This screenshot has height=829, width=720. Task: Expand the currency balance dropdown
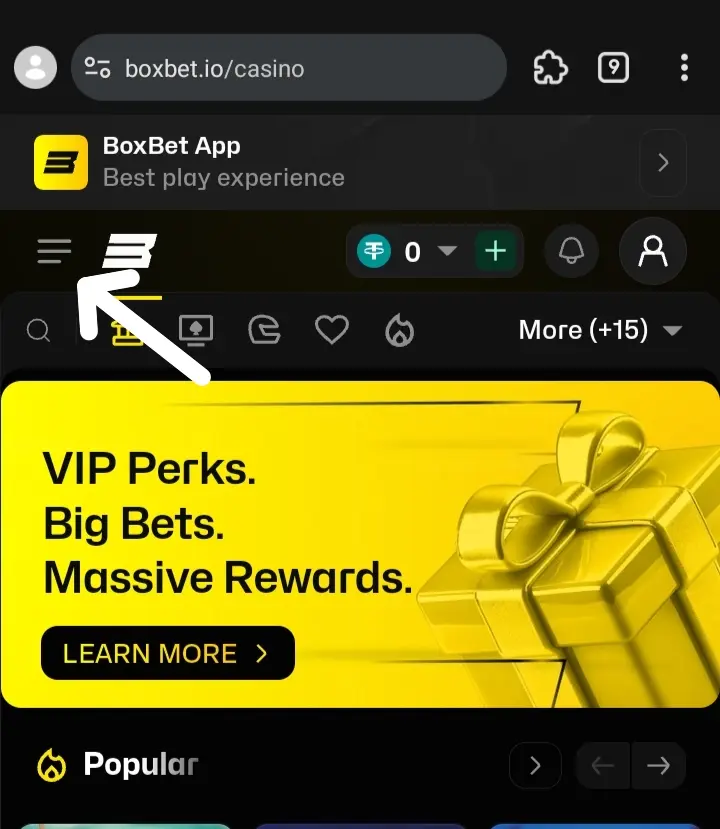tap(447, 251)
